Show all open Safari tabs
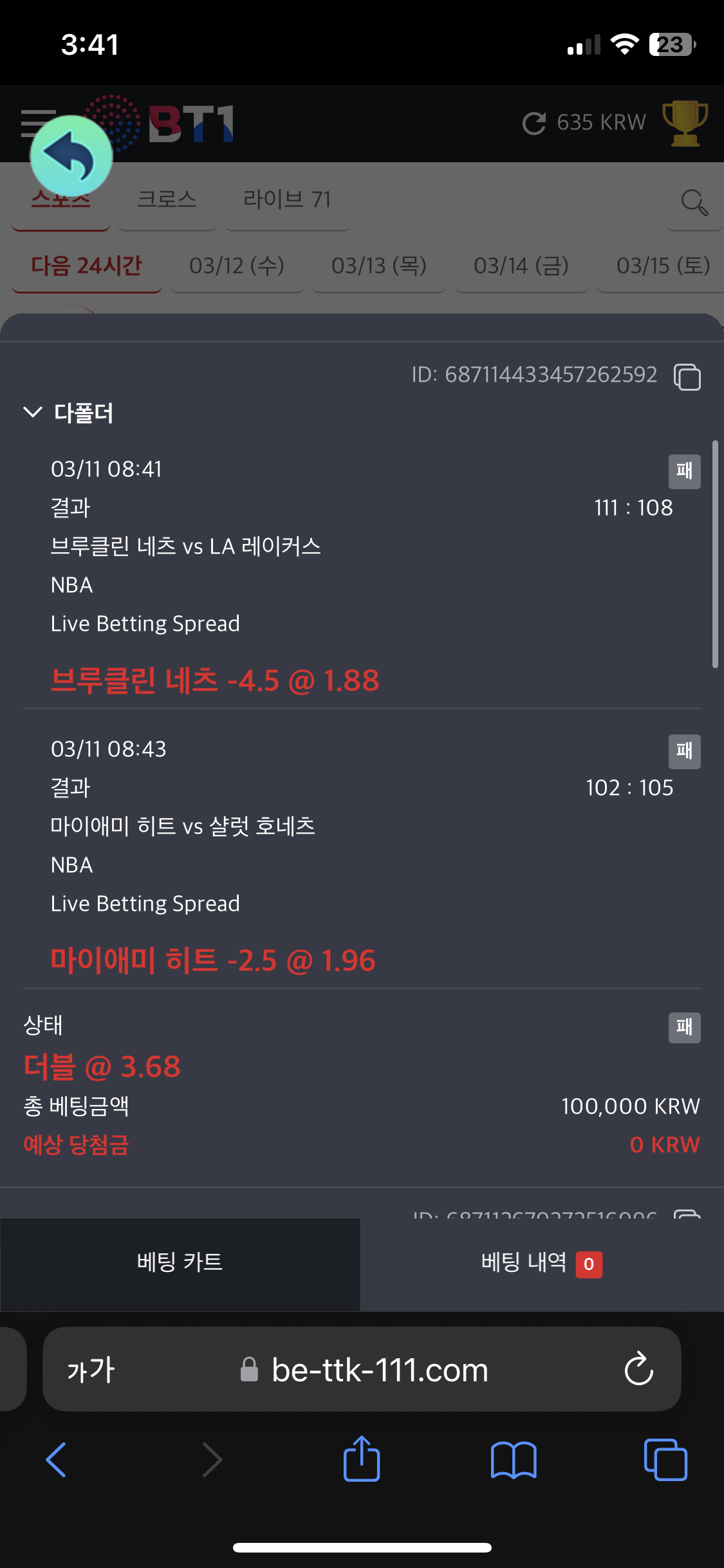Image resolution: width=724 pixels, height=1568 pixels. pos(665,1460)
